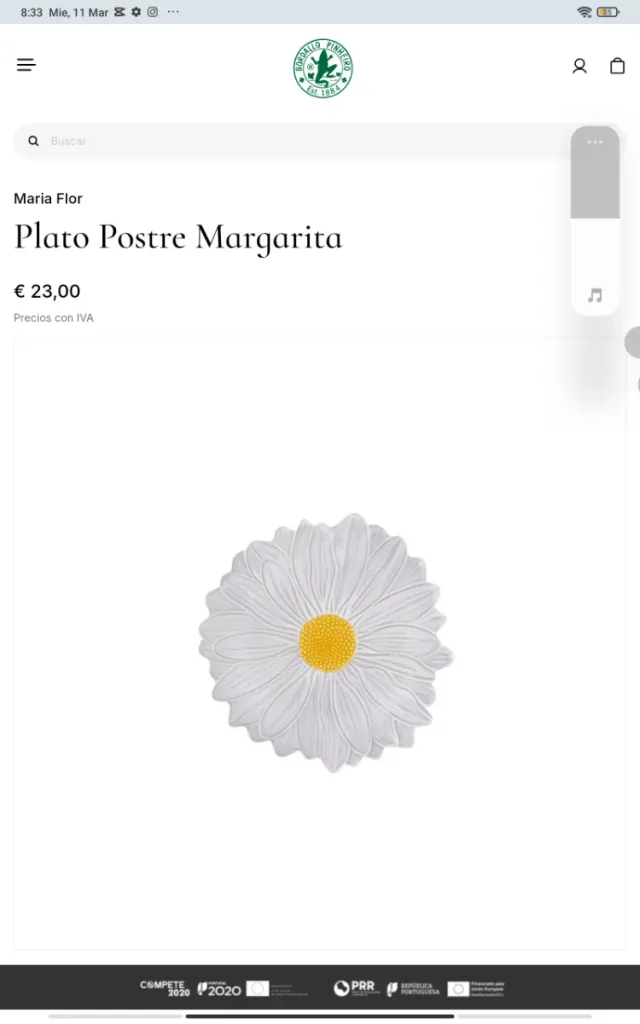Image resolution: width=640 pixels, height=1024 pixels.
Task: Go to the Bordallo Pinheiro homepage logo
Action: [322, 68]
